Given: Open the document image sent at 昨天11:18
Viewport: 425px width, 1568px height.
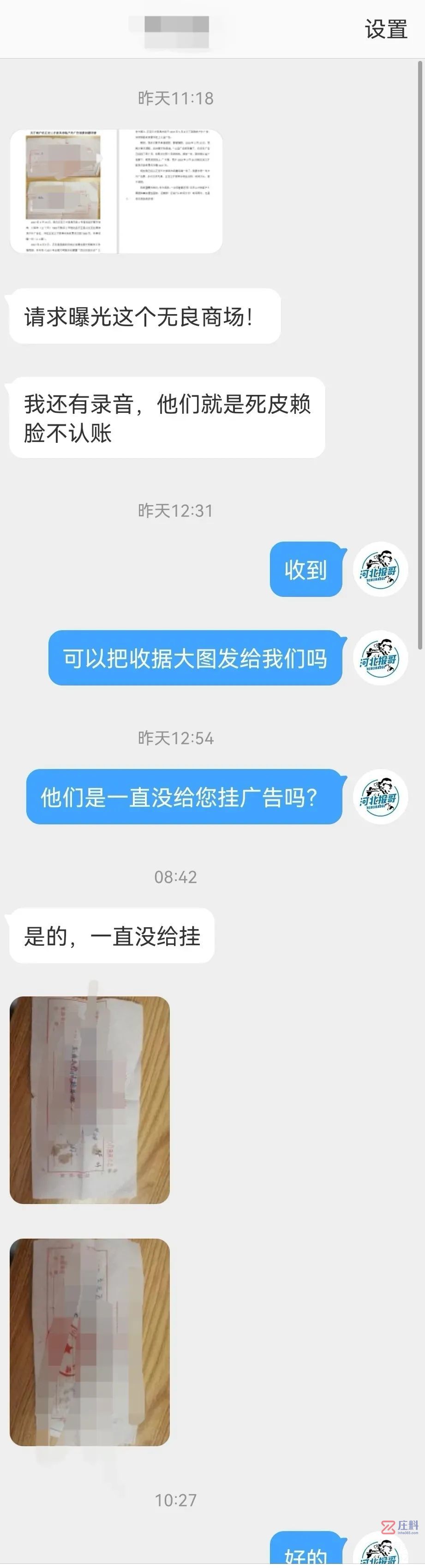Looking at the screenshot, I should click(x=116, y=191).
